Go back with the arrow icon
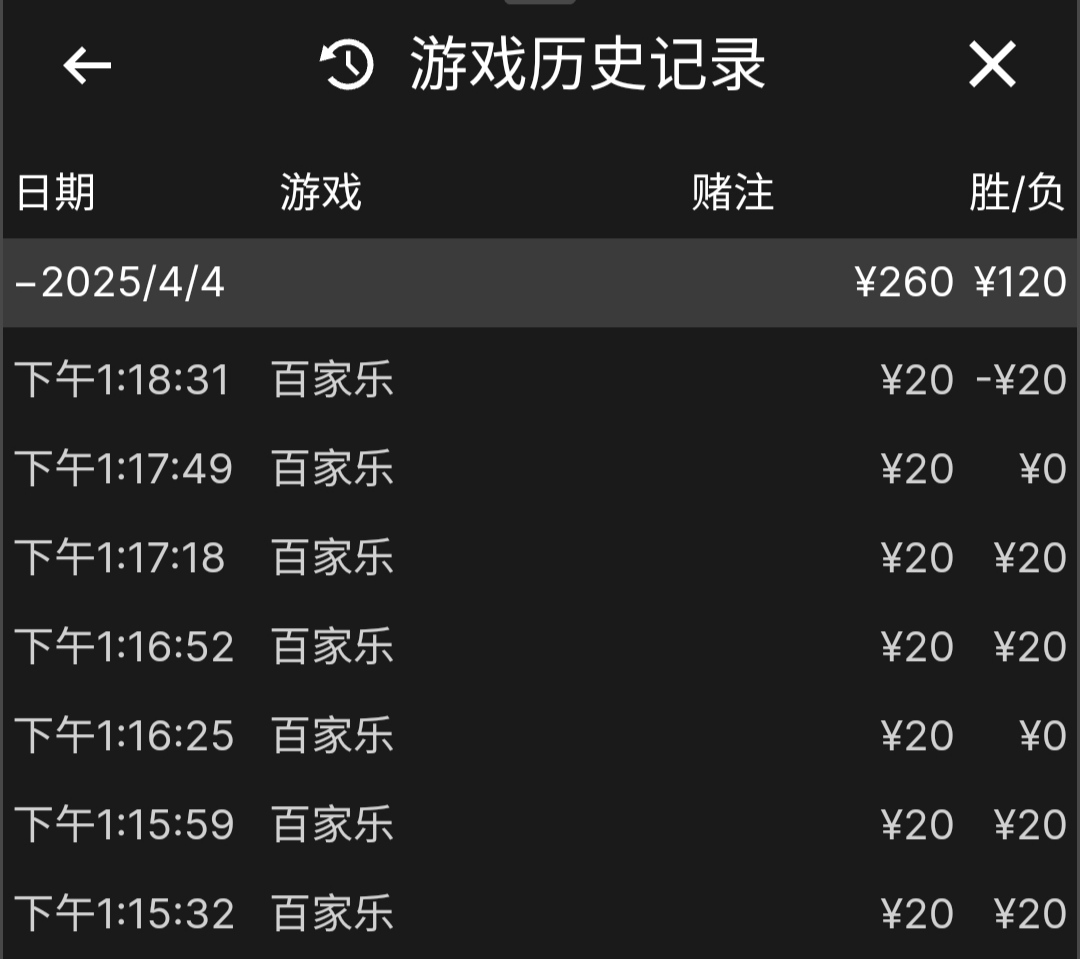The image size is (1080, 959). coord(87,66)
